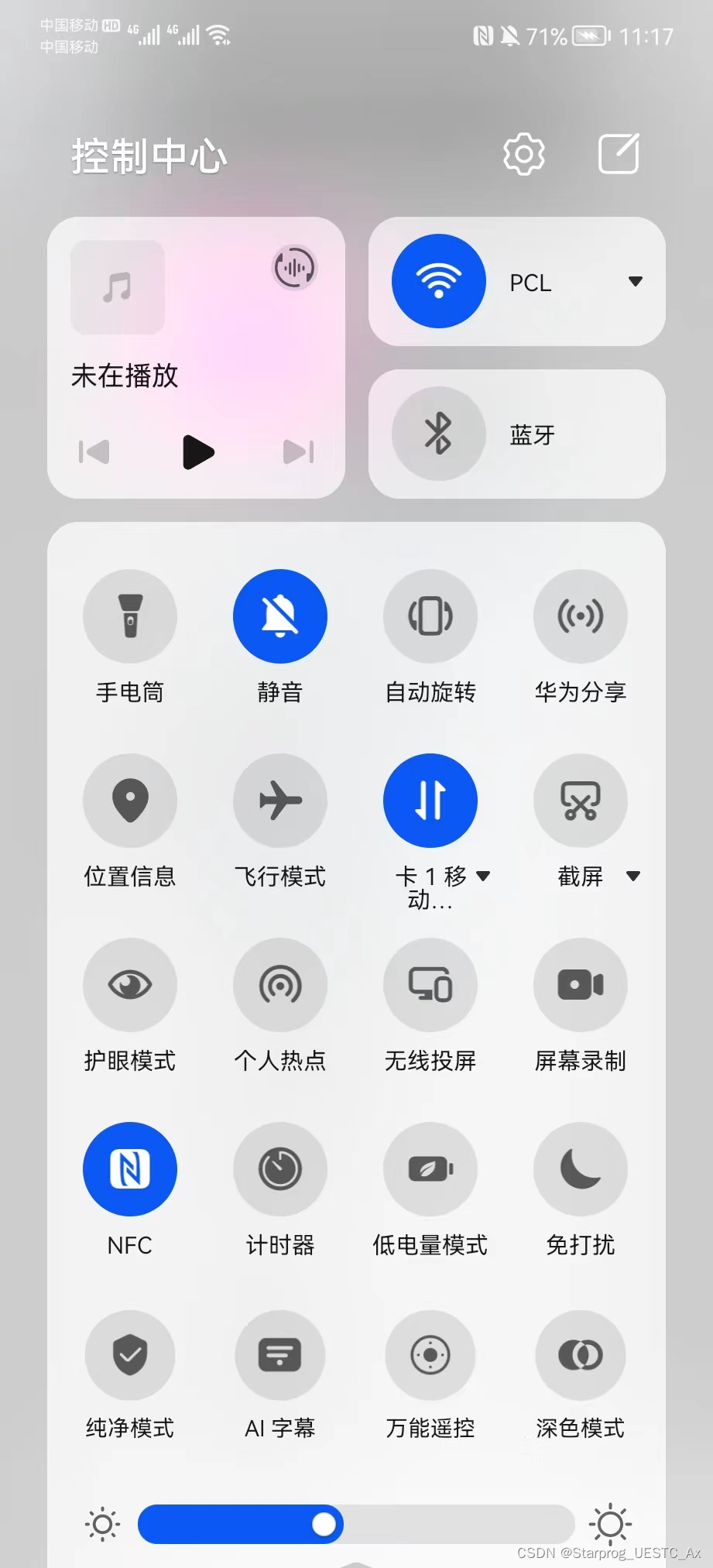This screenshot has width=713, height=1568.
Task: Start screen recording (屏幕录制)
Action: [x=581, y=985]
